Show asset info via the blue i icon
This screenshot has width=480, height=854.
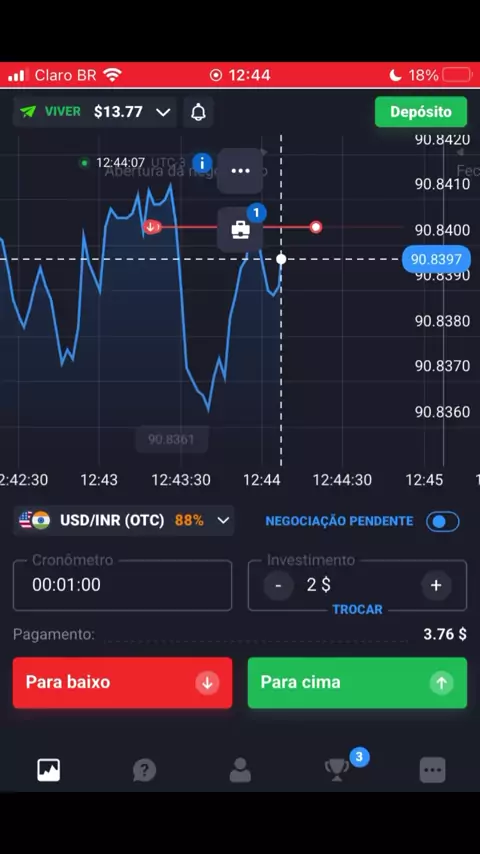pos(202,162)
